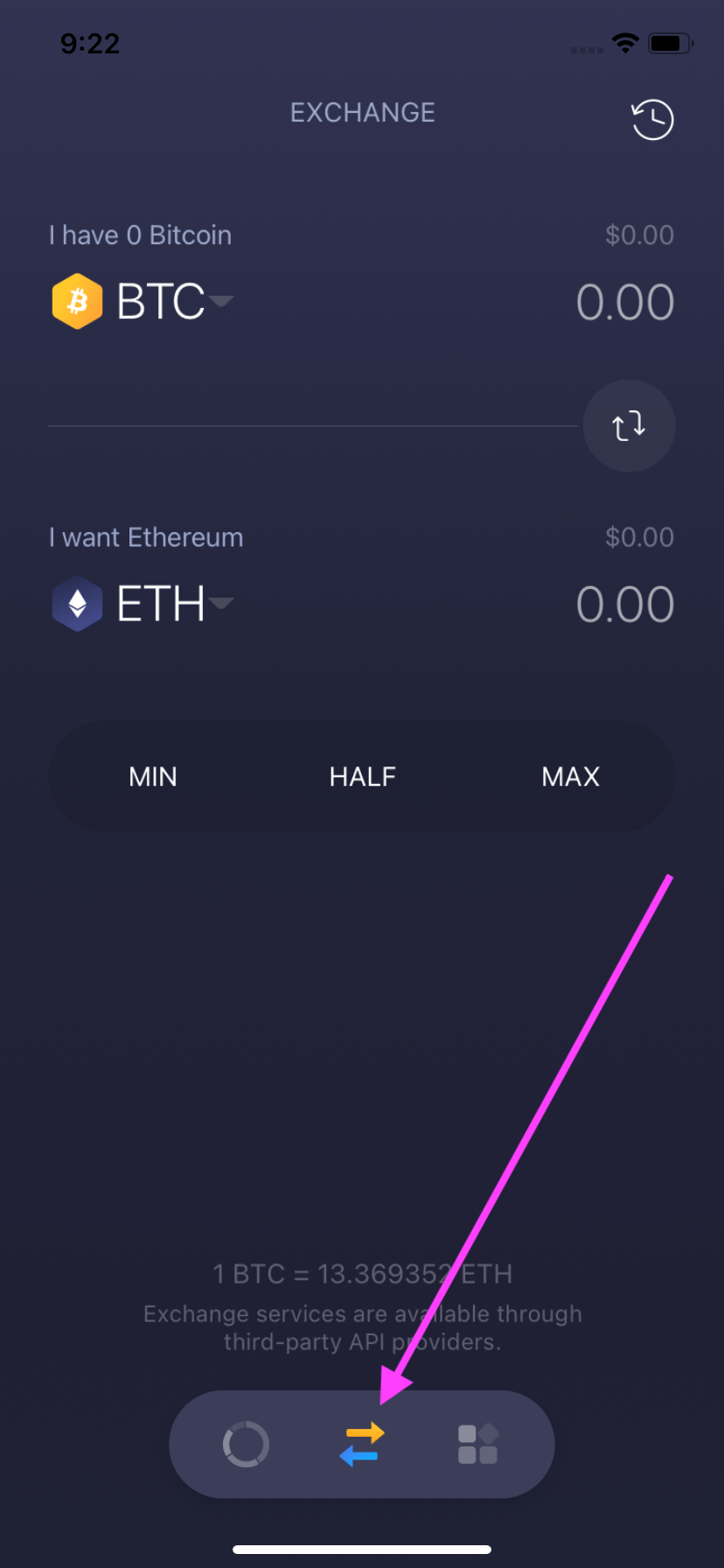724x1568 pixels.
Task: Open the exchange history
Action: tap(652, 120)
